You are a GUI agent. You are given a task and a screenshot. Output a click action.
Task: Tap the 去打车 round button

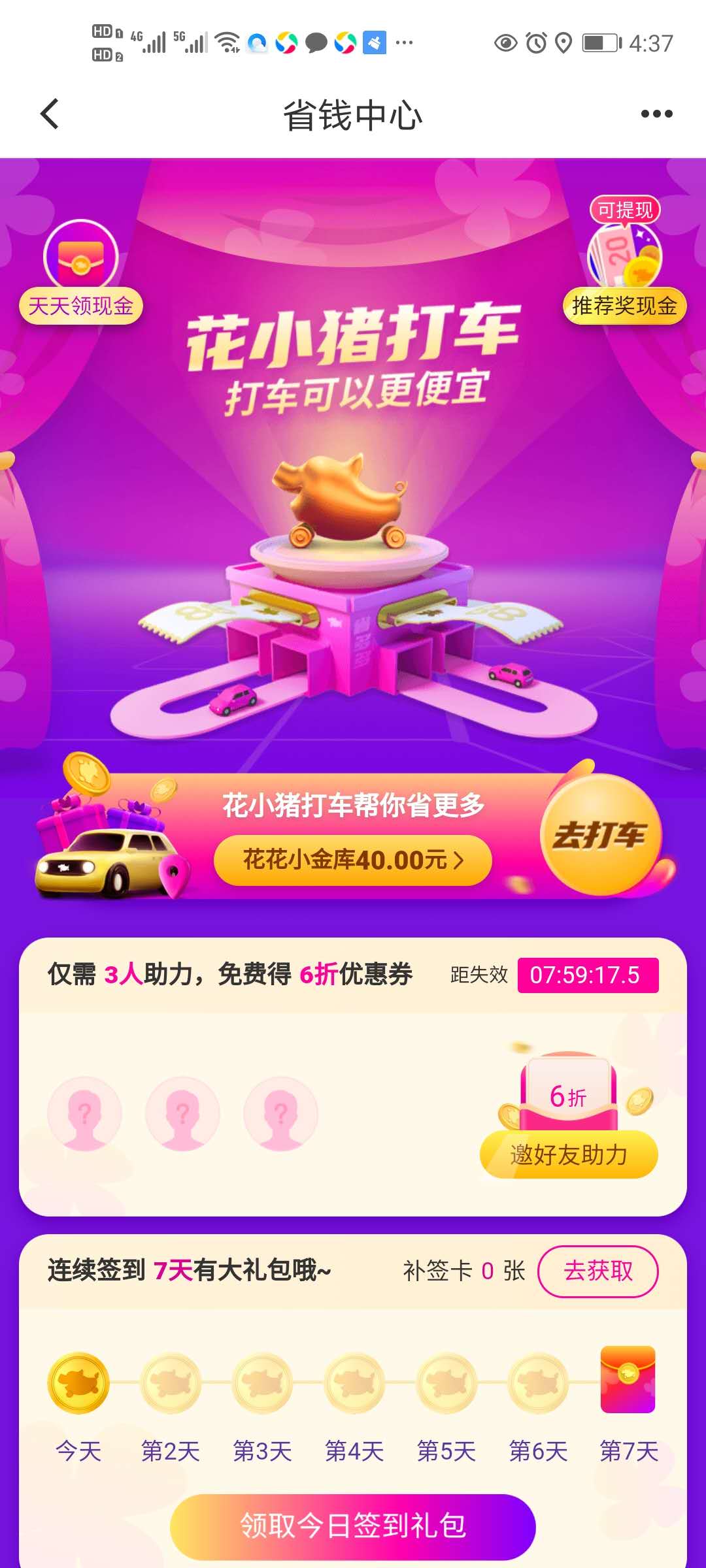pos(601,835)
